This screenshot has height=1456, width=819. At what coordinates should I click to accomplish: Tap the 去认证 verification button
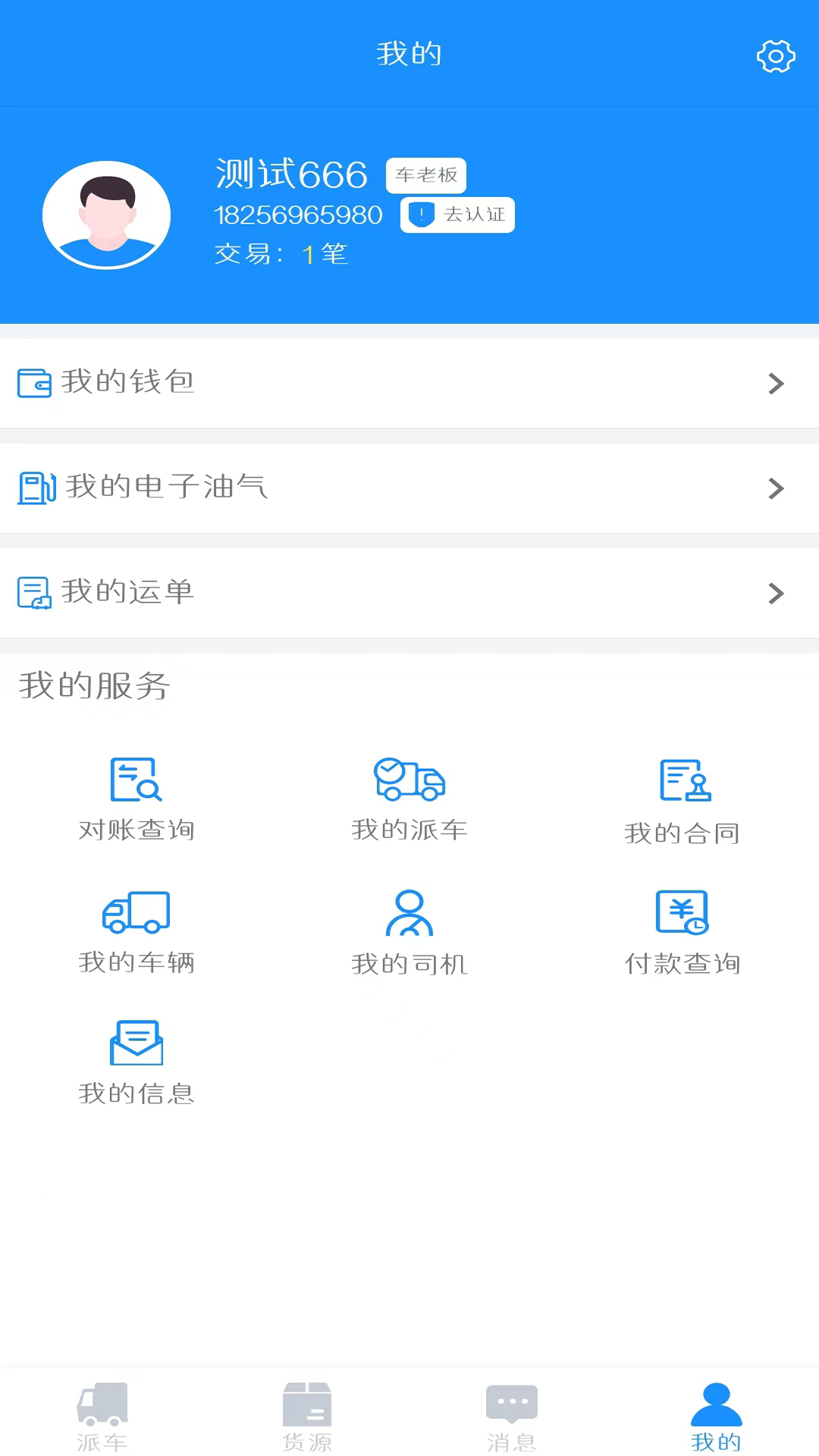[x=457, y=215]
